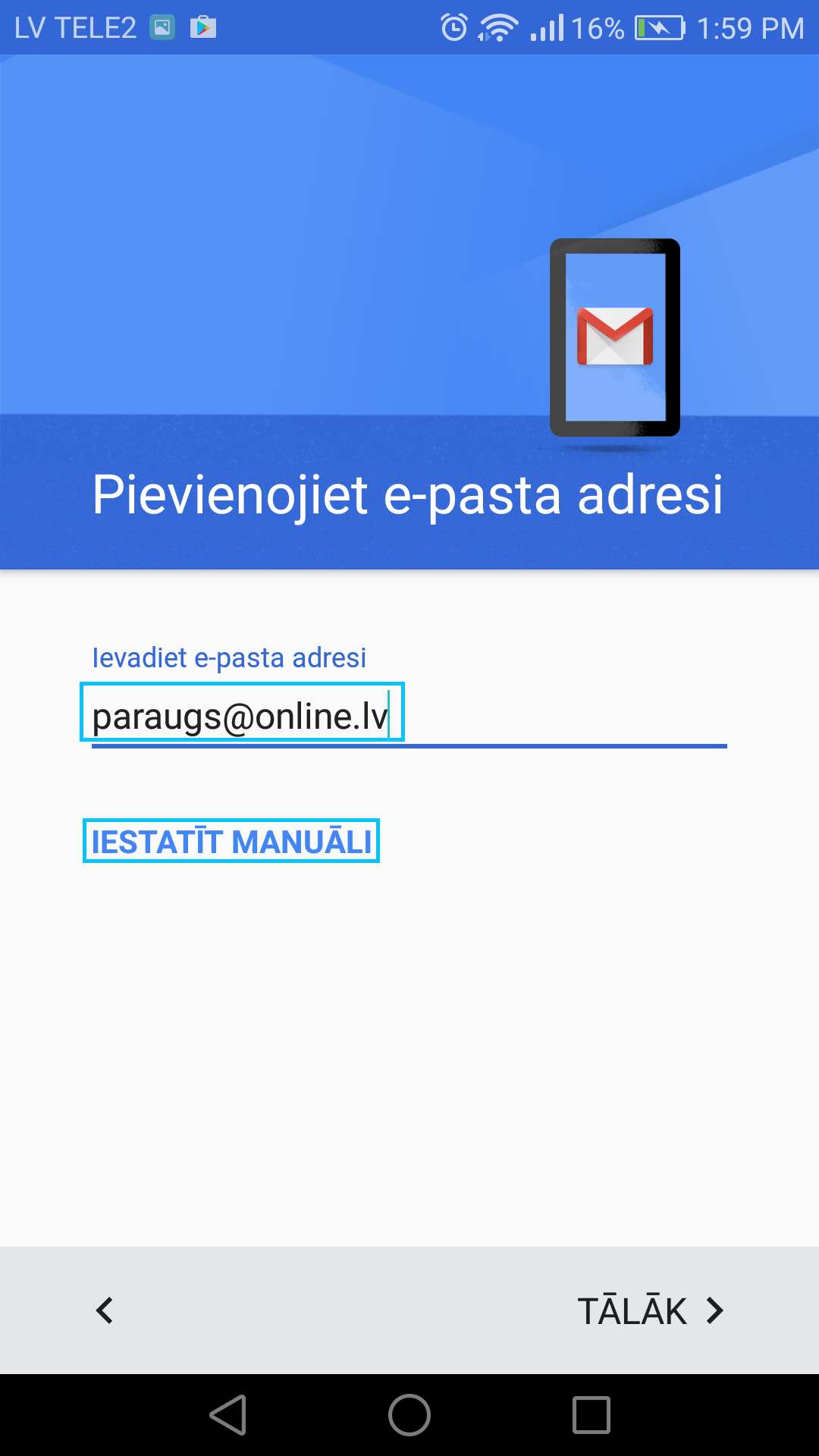Tap the e-pasta adresi input field

coord(409,715)
